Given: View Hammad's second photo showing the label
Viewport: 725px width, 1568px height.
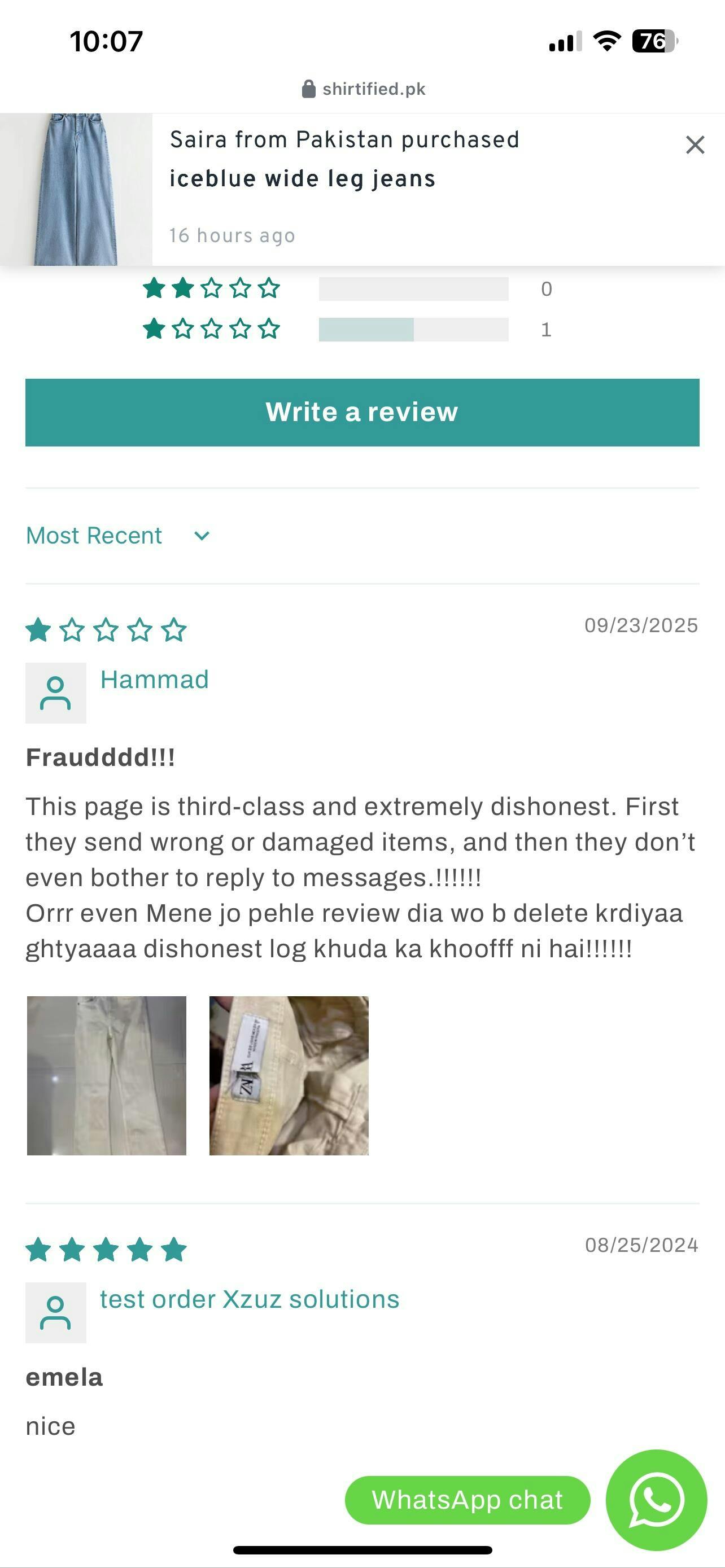Looking at the screenshot, I should [x=289, y=1076].
